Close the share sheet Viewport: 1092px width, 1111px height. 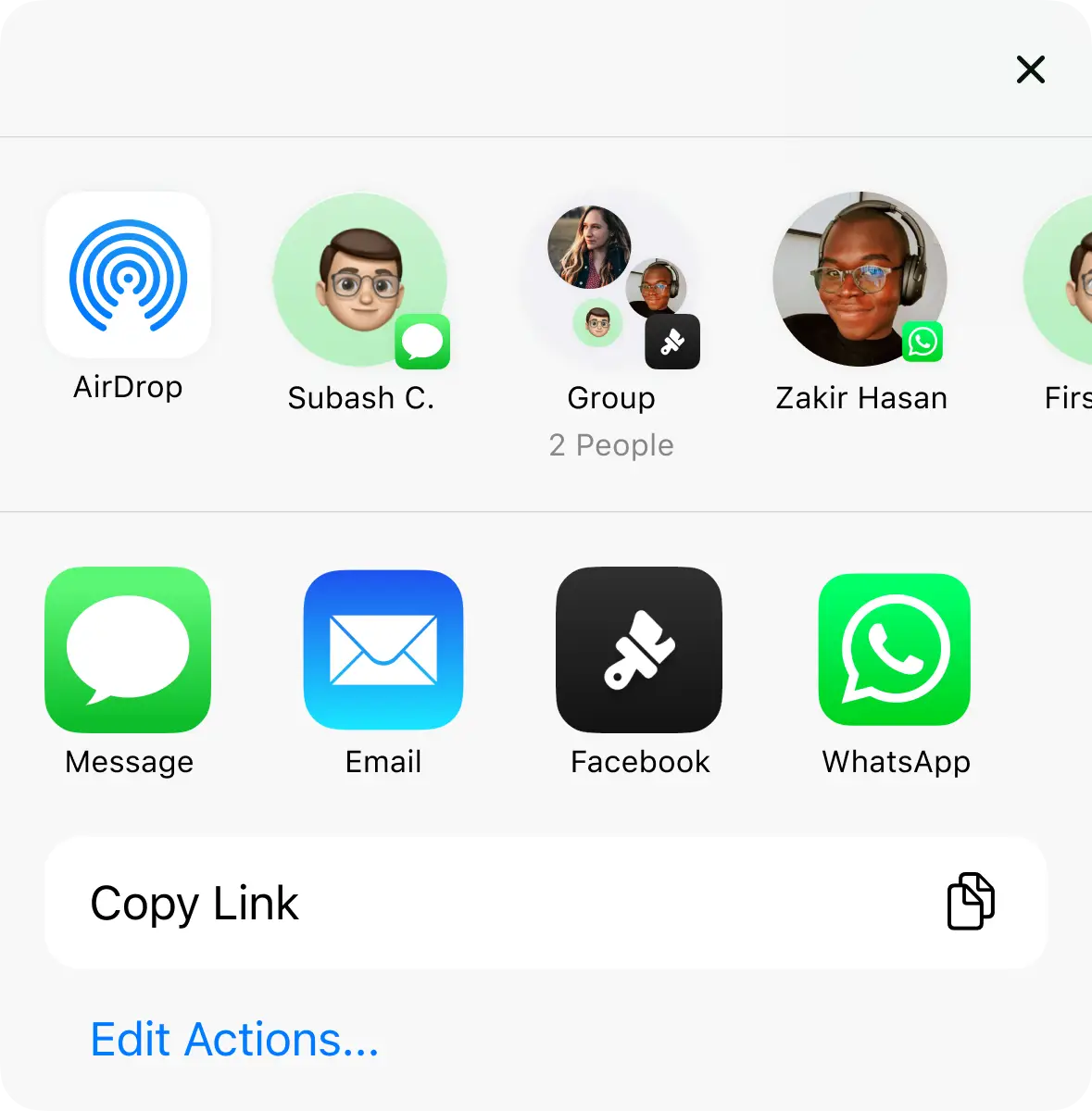click(1030, 69)
